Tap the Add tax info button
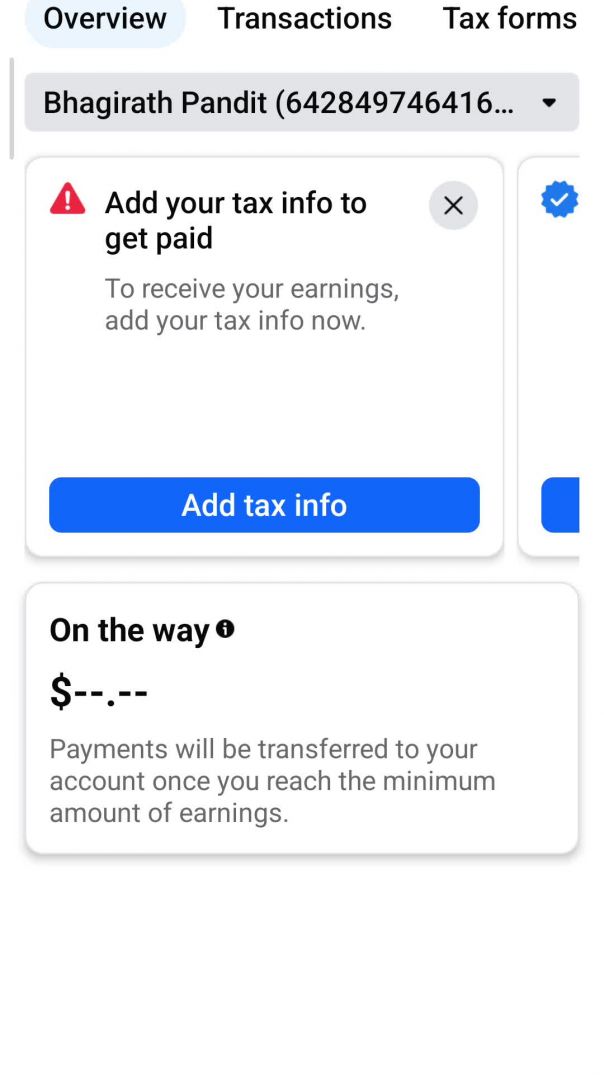604x1076 pixels. click(264, 505)
